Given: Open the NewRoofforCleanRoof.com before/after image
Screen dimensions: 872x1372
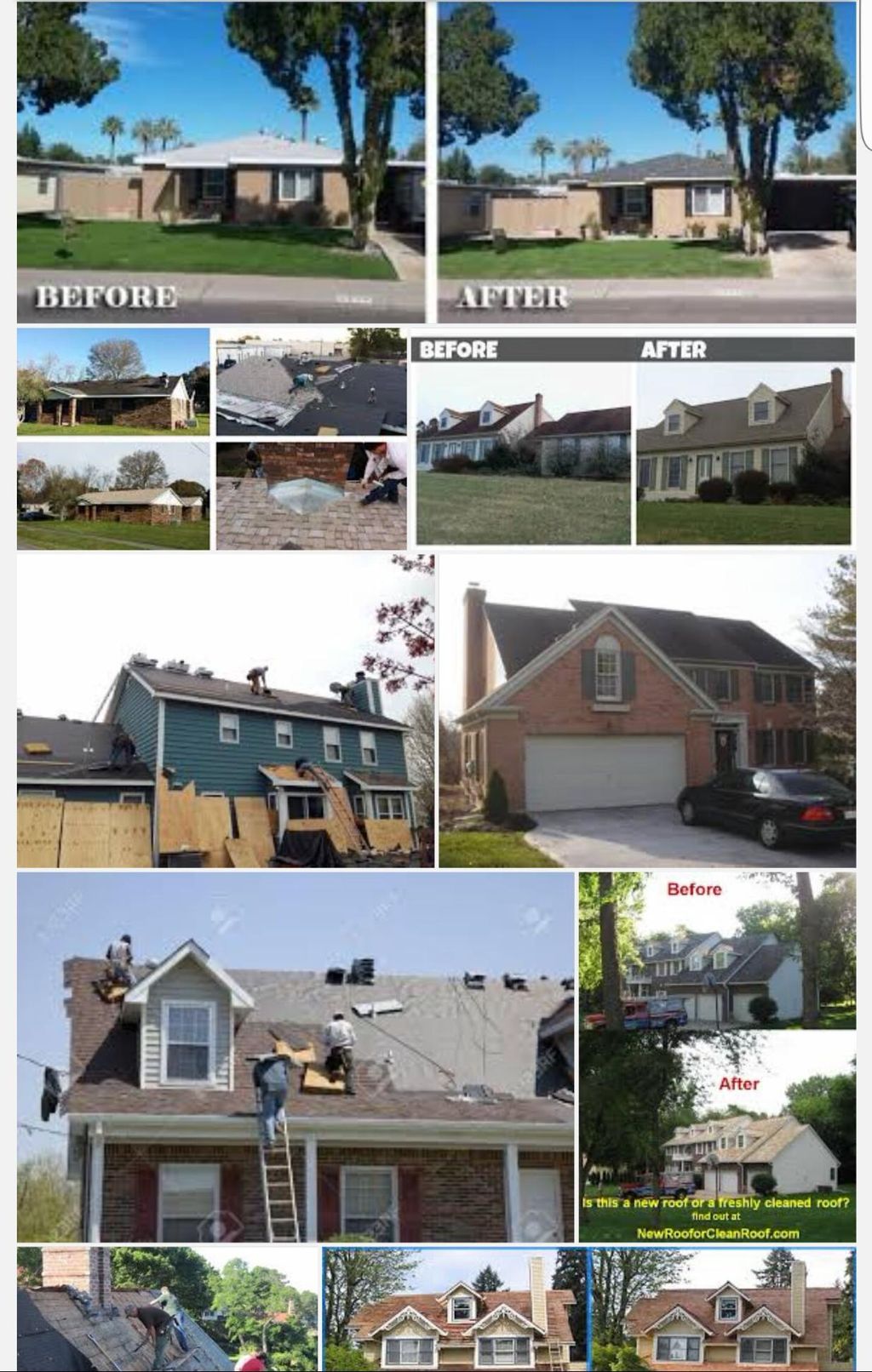Looking at the screenshot, I should pos(717,1057).
